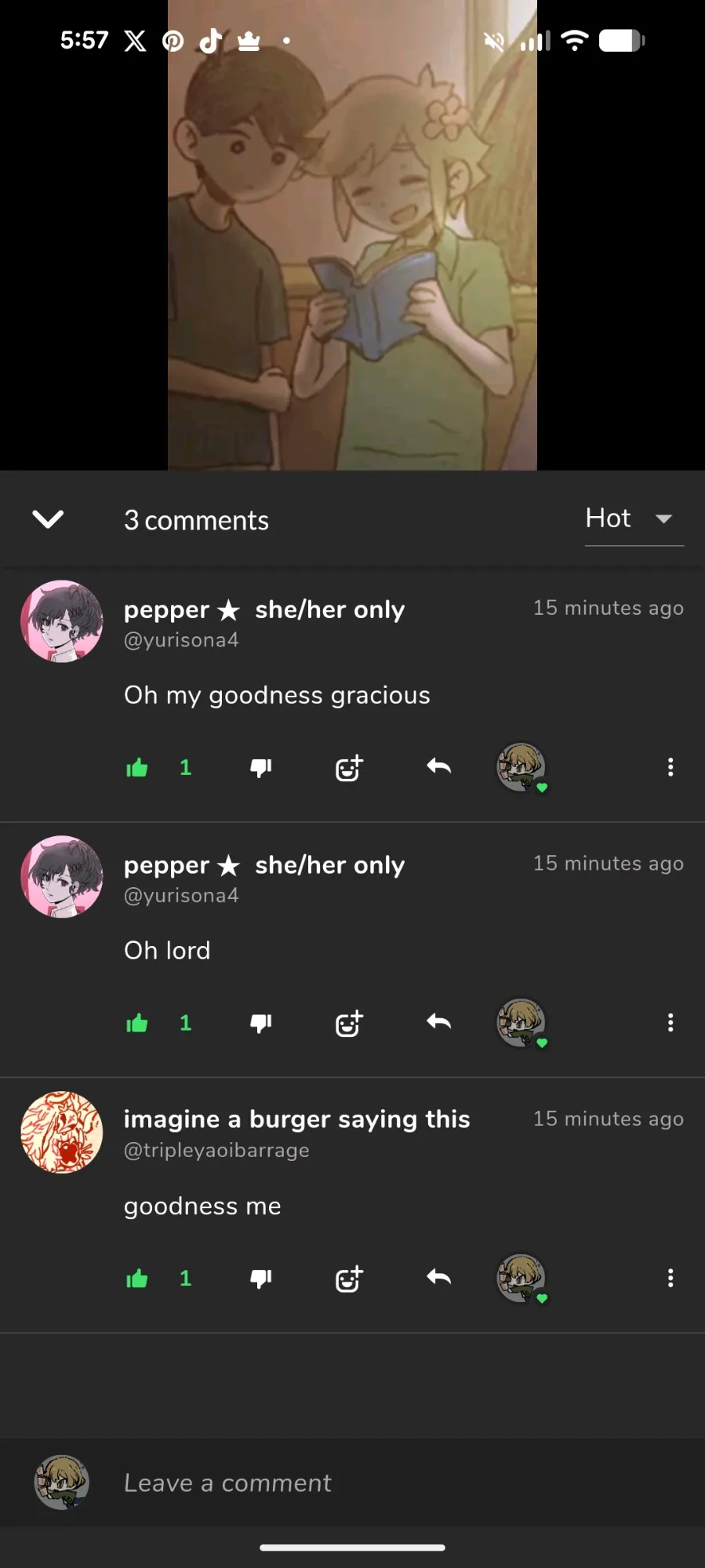Reply to the "goodness me" comment
705x1568 pixels.
point(439,1278)
